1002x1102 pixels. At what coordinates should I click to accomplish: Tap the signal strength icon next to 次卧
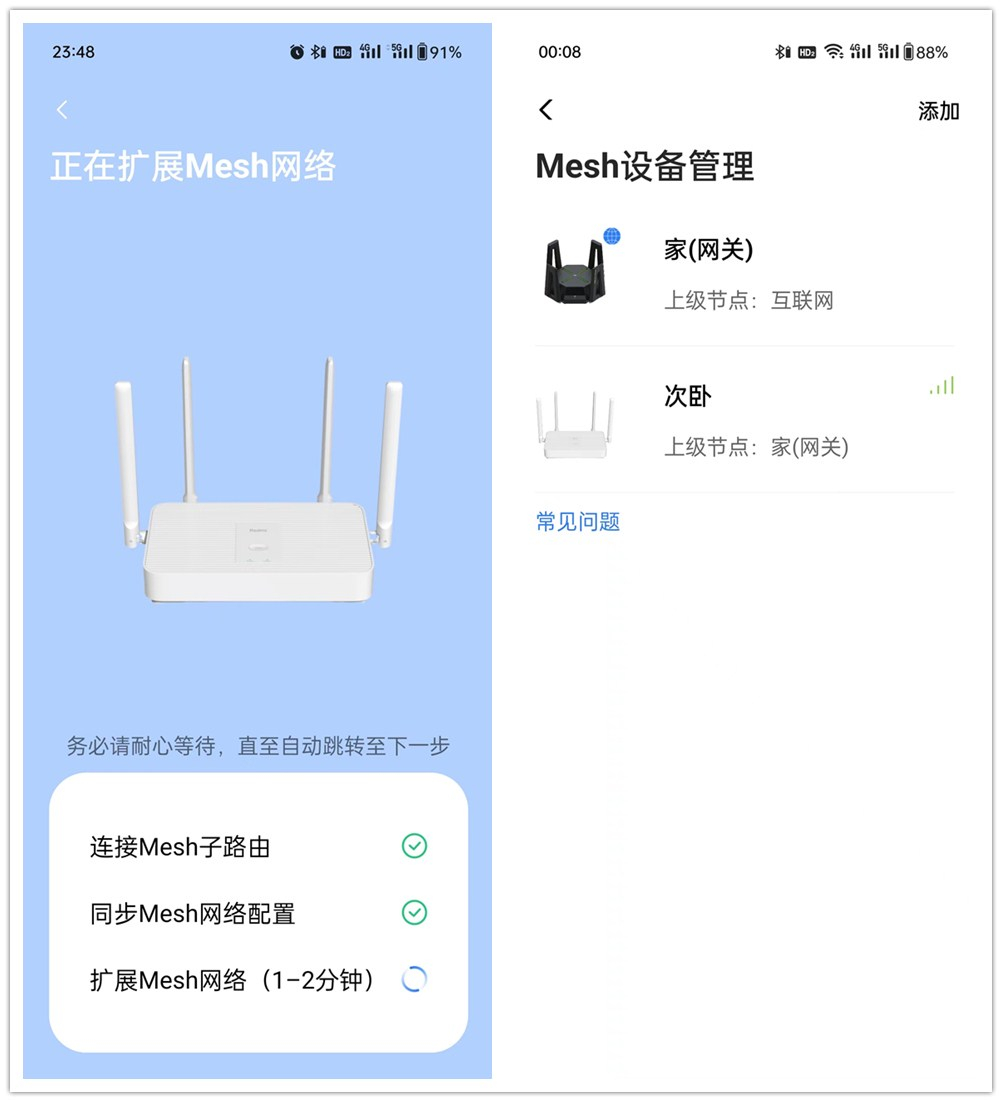point(941,387)
